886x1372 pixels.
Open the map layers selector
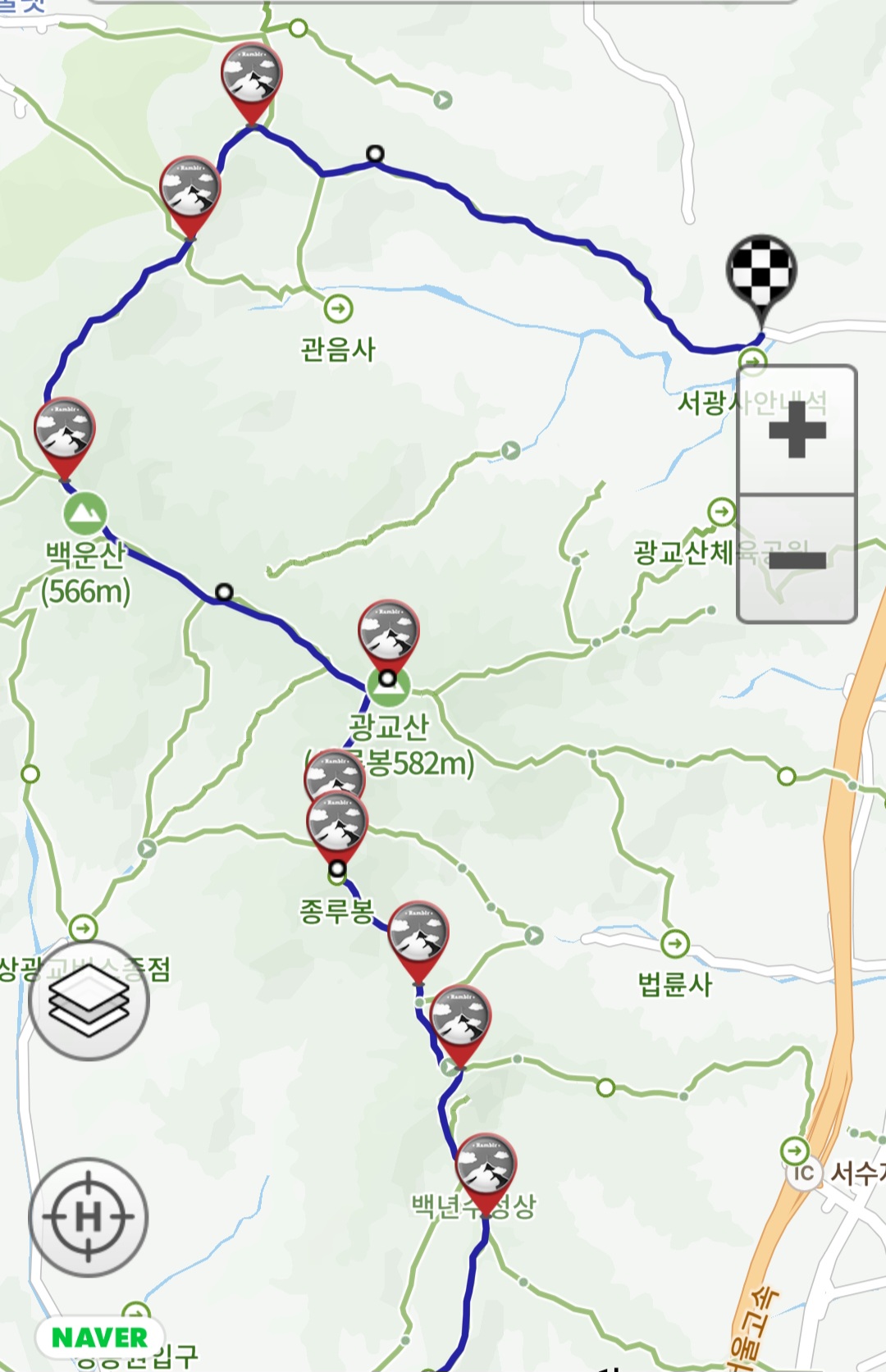coord(89,1000)
